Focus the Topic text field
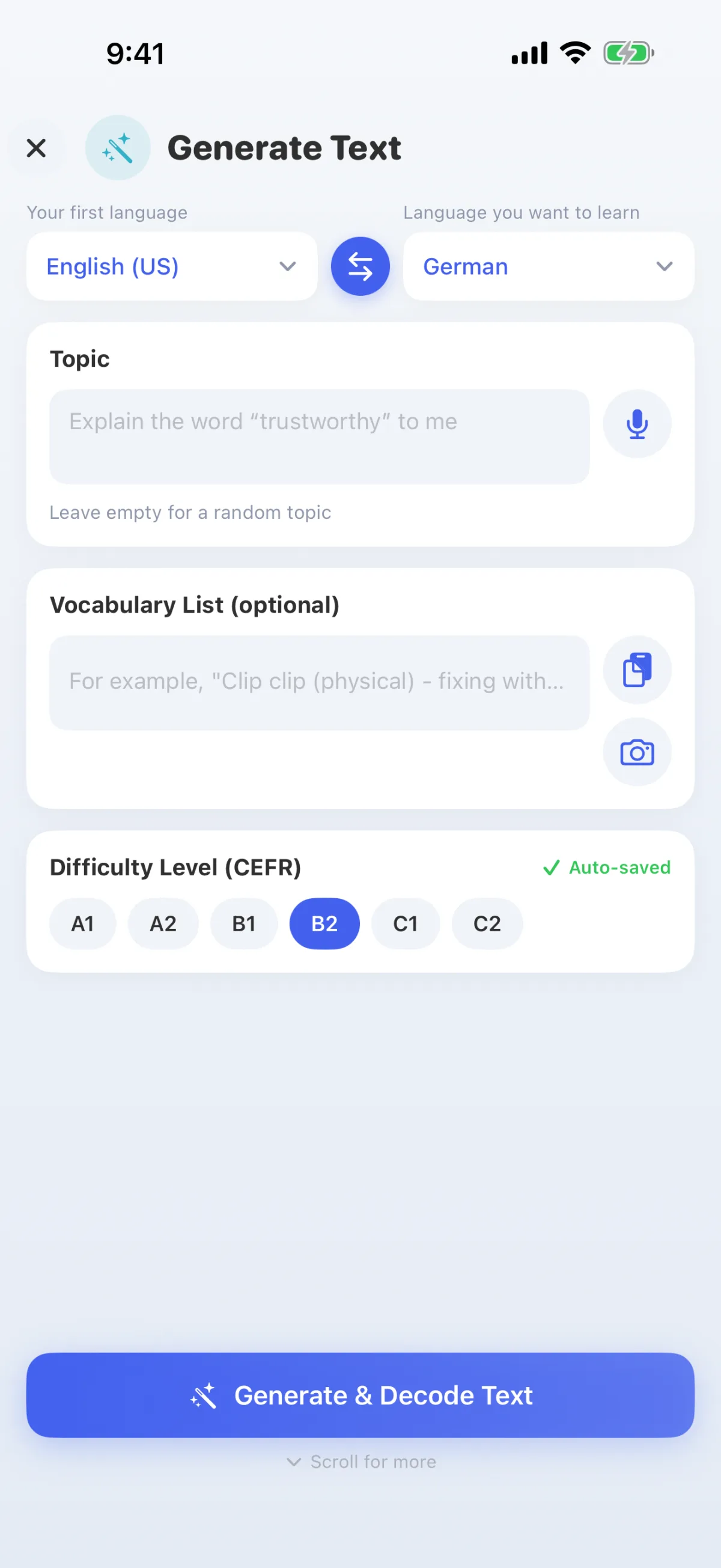The height and width of the screenshot is (1568, 721). (320, 436)
